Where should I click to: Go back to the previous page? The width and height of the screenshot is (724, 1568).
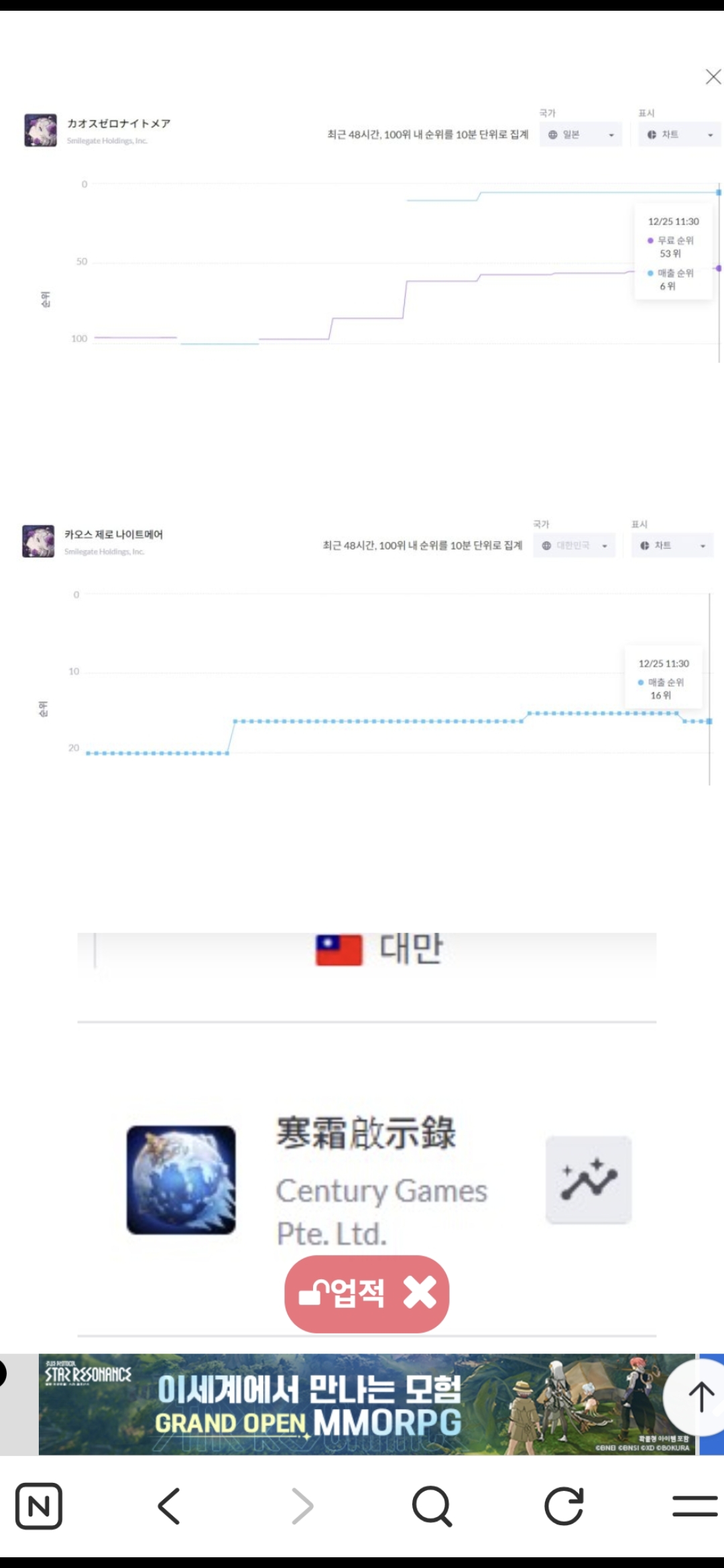click(x=169, y=1506)
